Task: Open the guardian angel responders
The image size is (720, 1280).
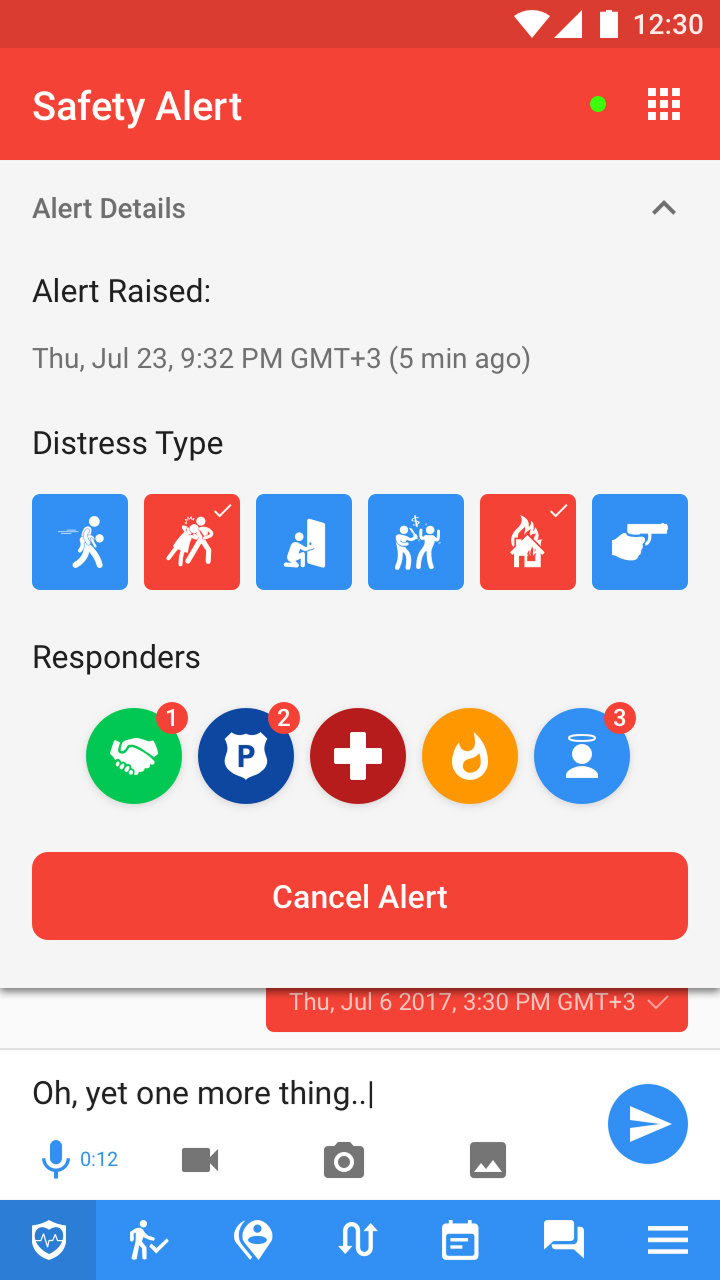Action: tap(582, 756)
